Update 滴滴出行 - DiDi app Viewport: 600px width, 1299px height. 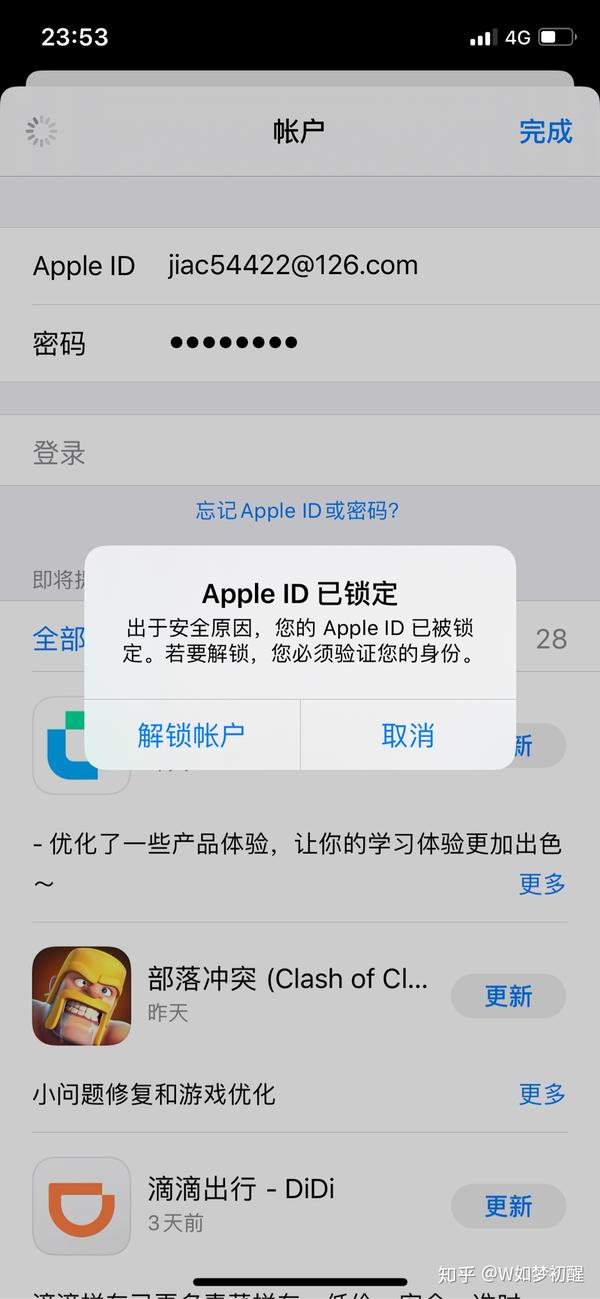[508, 1206]
